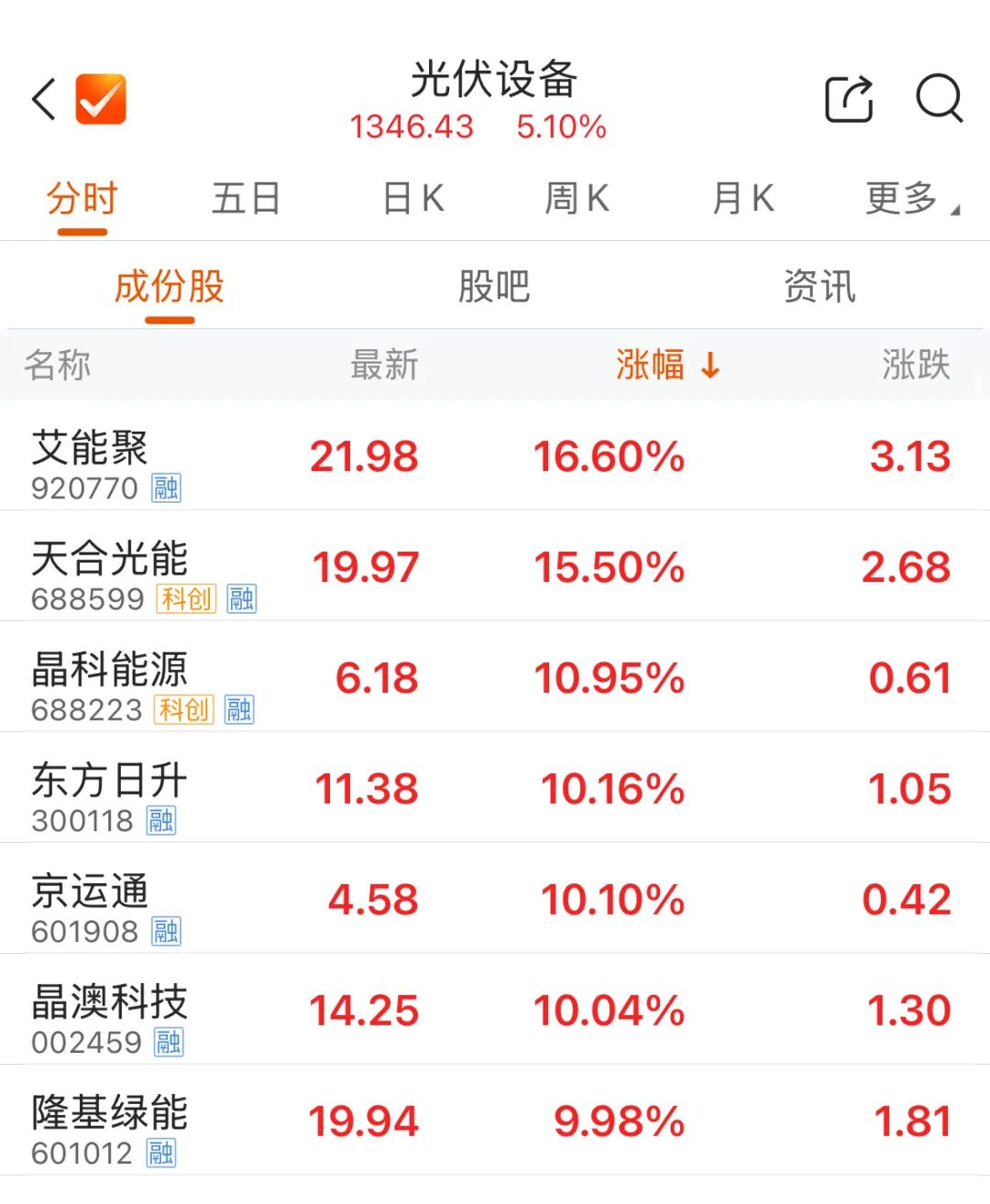Sort stocks by the 最新 column
This screenshot has width=990, height=1204.
tap(384, 366)
